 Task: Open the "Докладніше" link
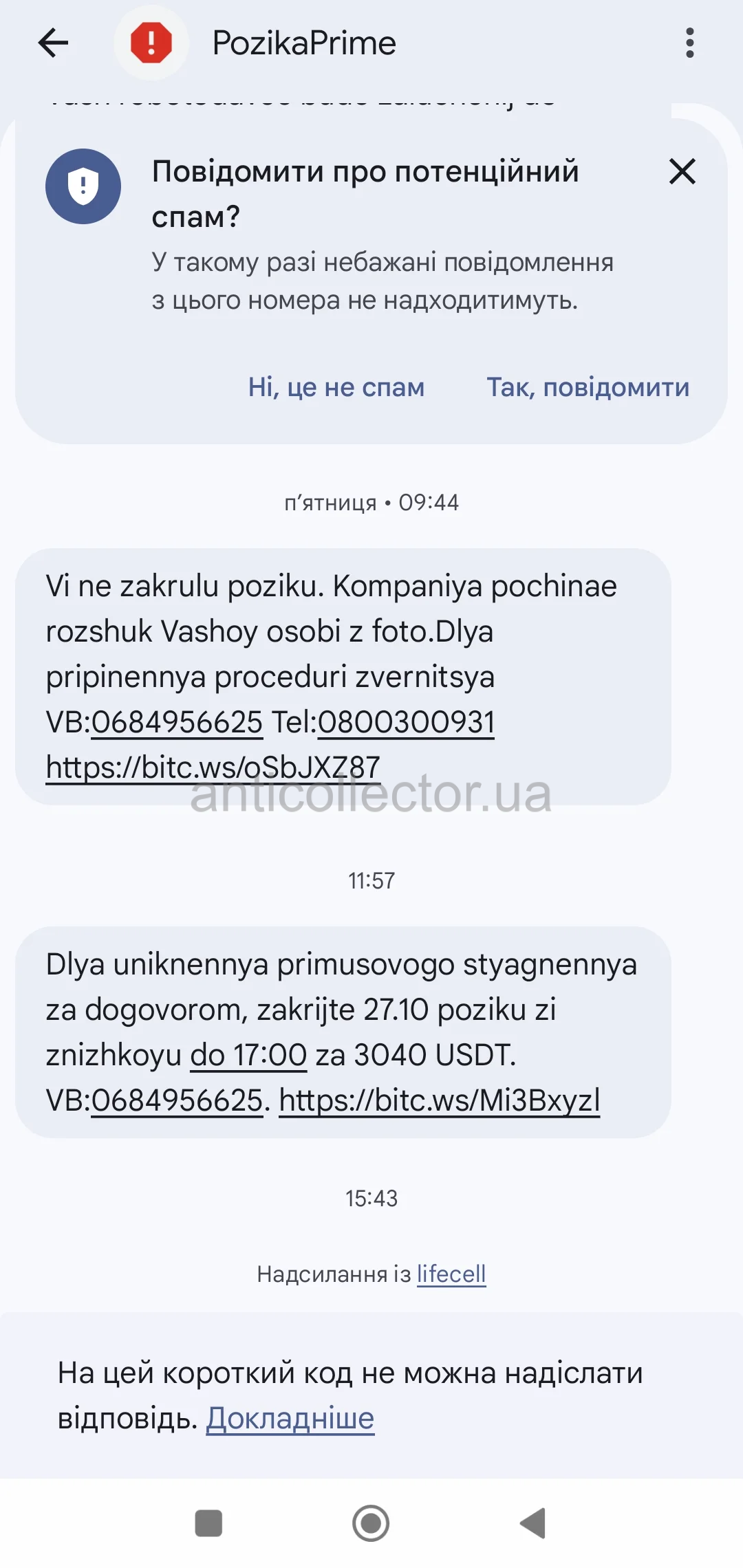coord(290,1418)
